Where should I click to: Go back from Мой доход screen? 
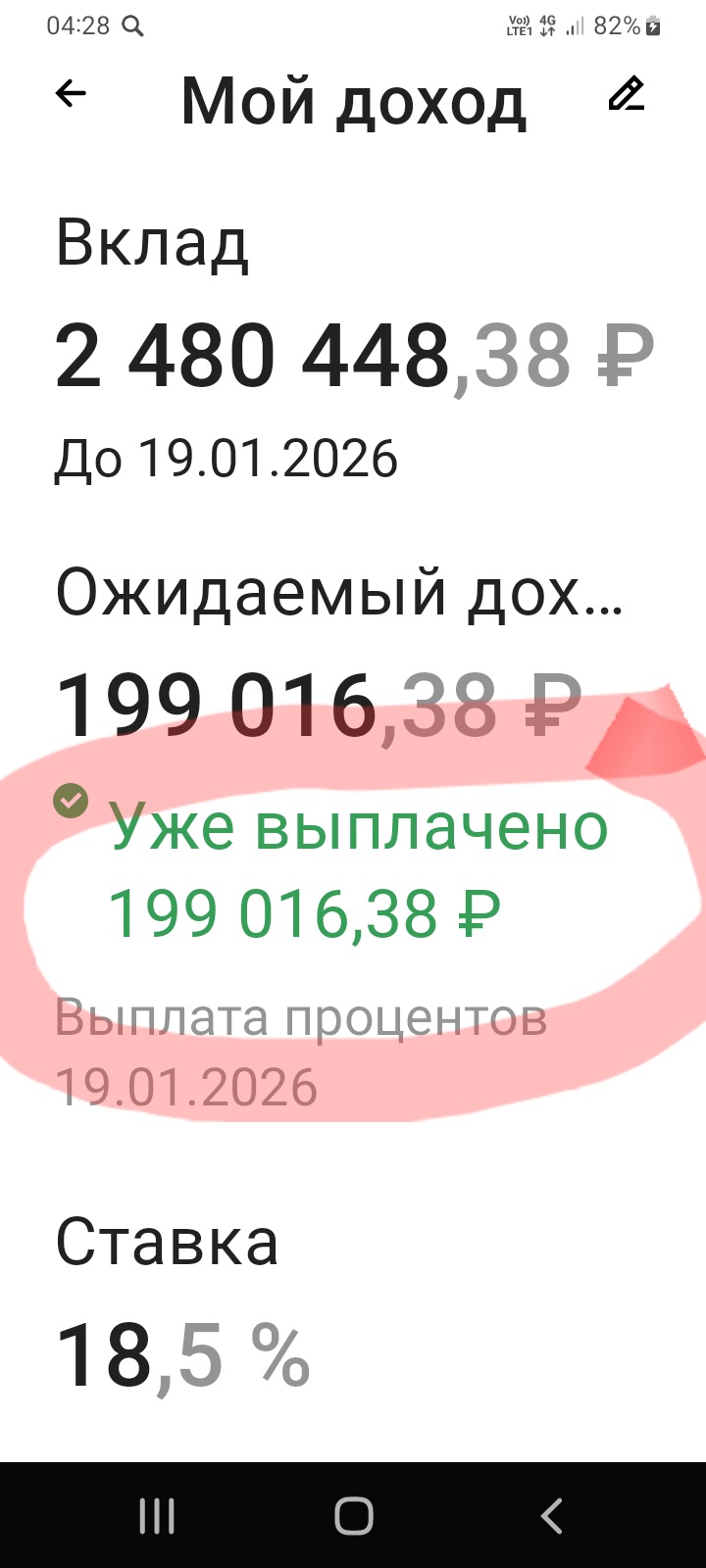pos(71,94)
